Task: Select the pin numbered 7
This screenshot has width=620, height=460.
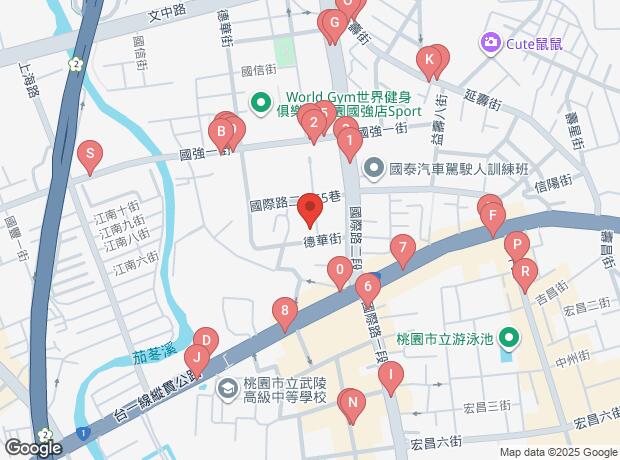Action: click(402, 247)
